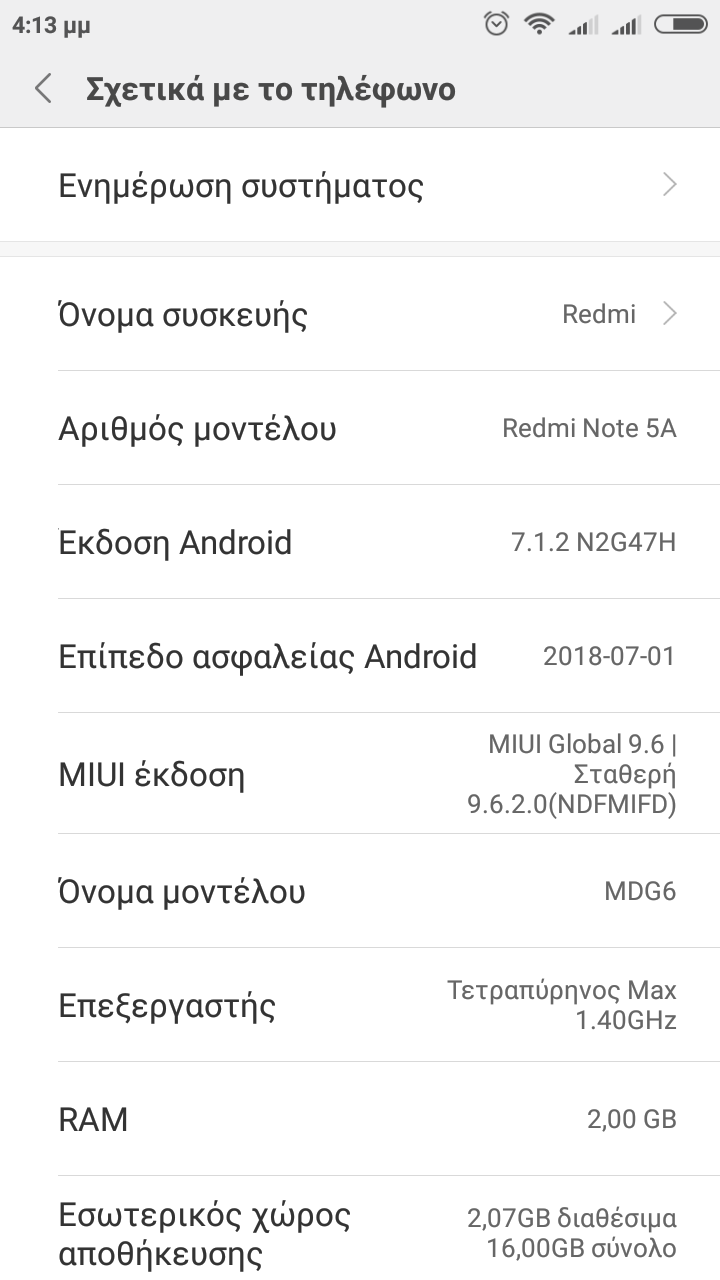Tap the MIUI έκδοση row
The width and height of the screenshot is (720, 1280).
pos(360,774)
